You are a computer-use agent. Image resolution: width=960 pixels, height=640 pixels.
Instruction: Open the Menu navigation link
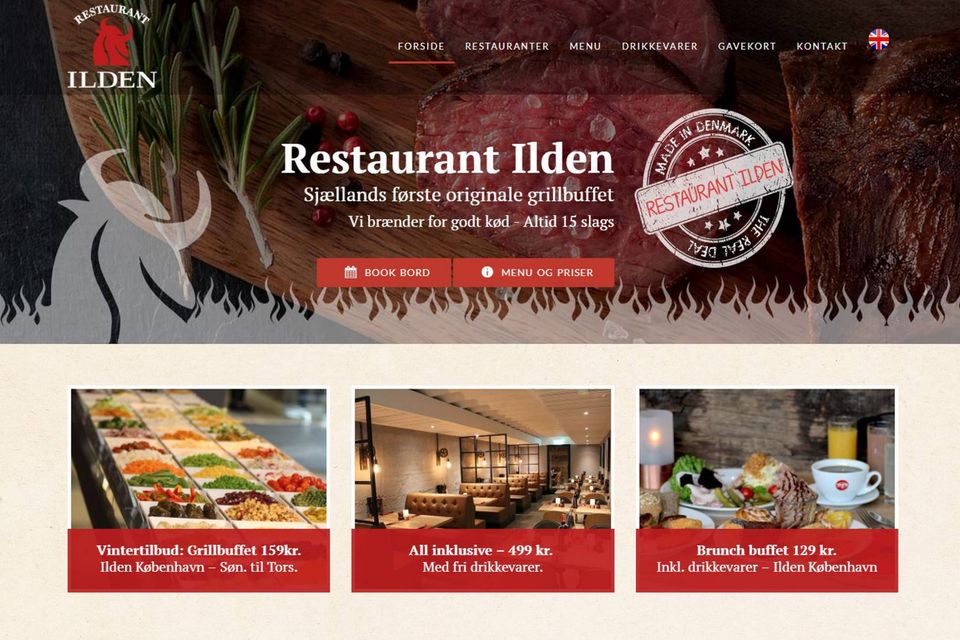[585, 46]
